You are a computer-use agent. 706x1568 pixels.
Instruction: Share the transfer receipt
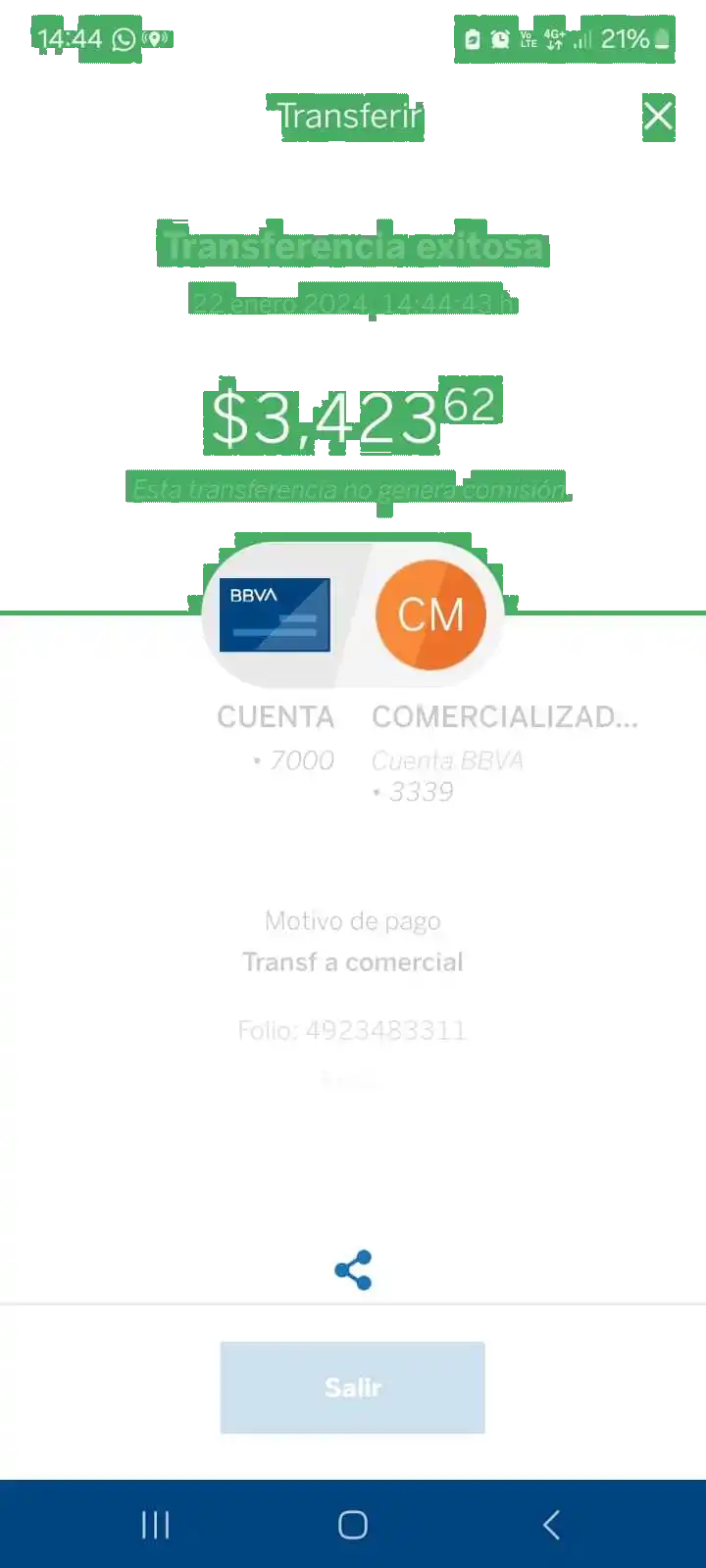[x=353, y=1270]
